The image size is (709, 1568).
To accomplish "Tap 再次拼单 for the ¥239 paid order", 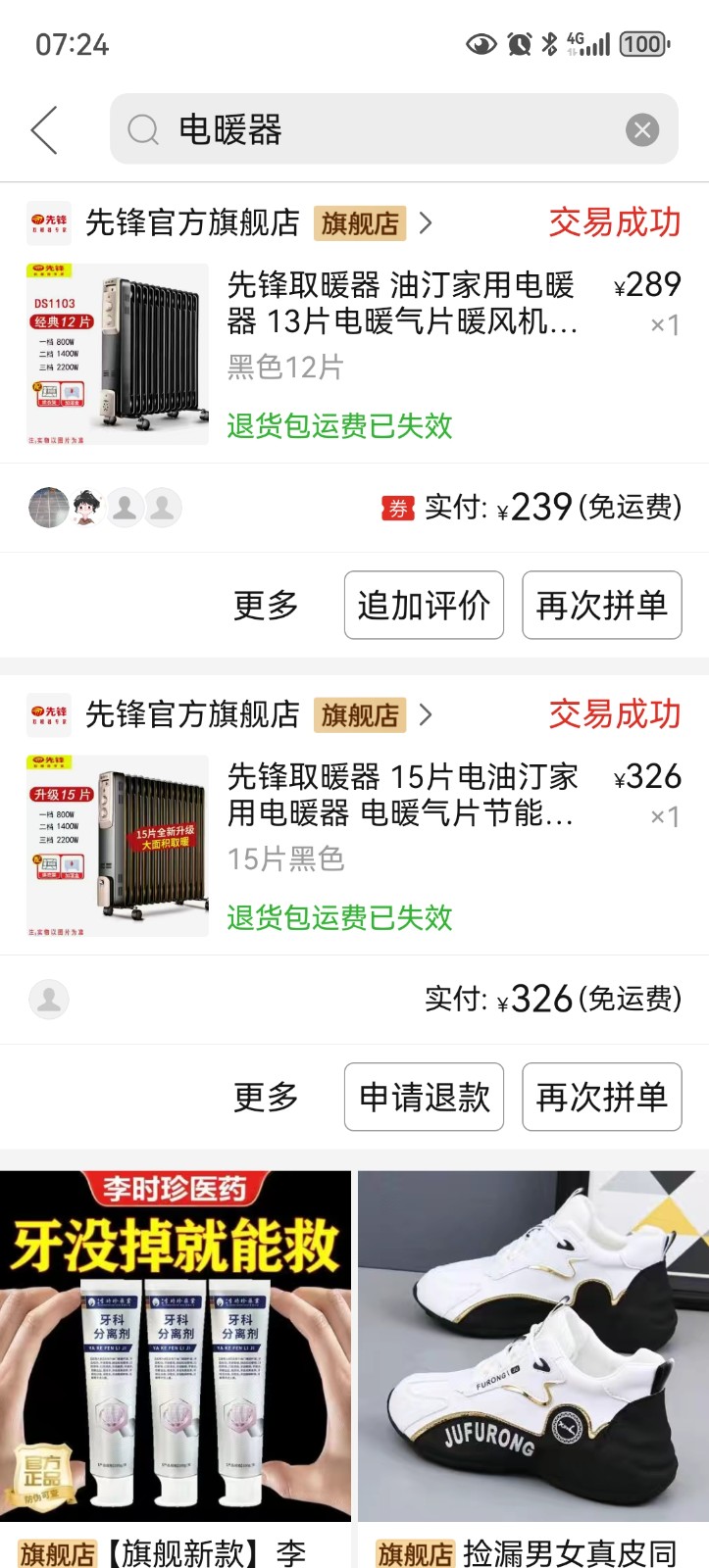I will [601, 606].
